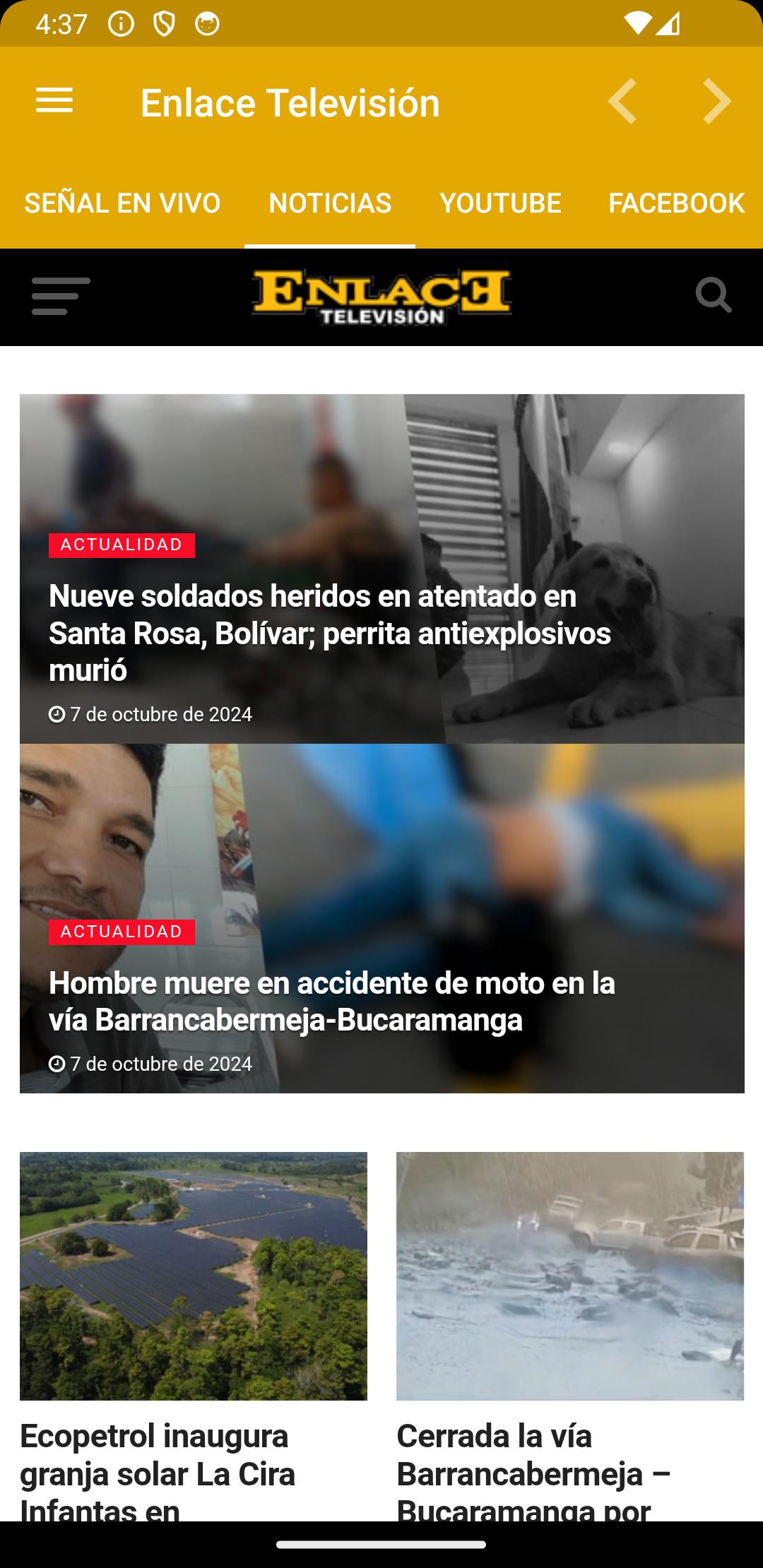Go forward with the right arrow
This screenshot has width=763, height=1568.
click(x=716, y=102)
